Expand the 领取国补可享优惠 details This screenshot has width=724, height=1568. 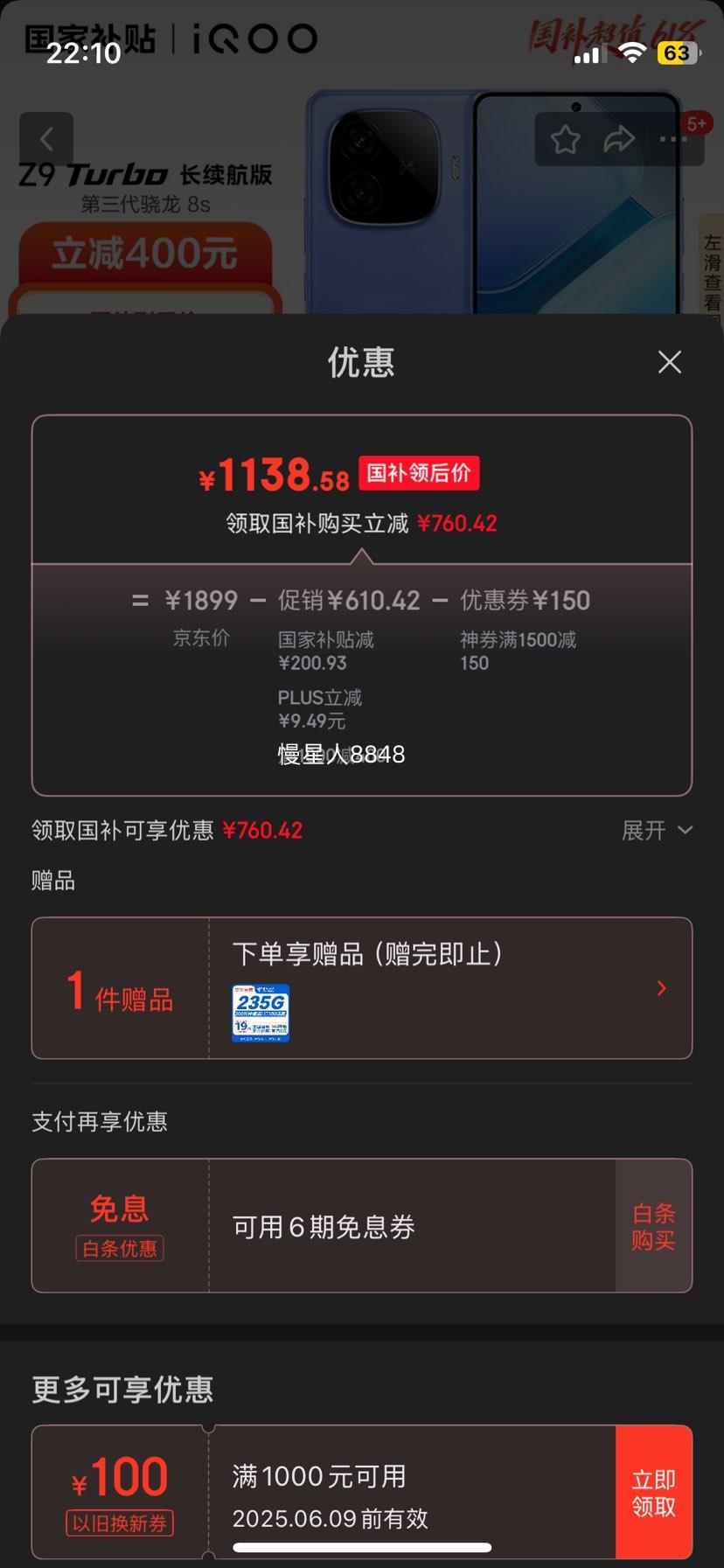click(657, 830)
